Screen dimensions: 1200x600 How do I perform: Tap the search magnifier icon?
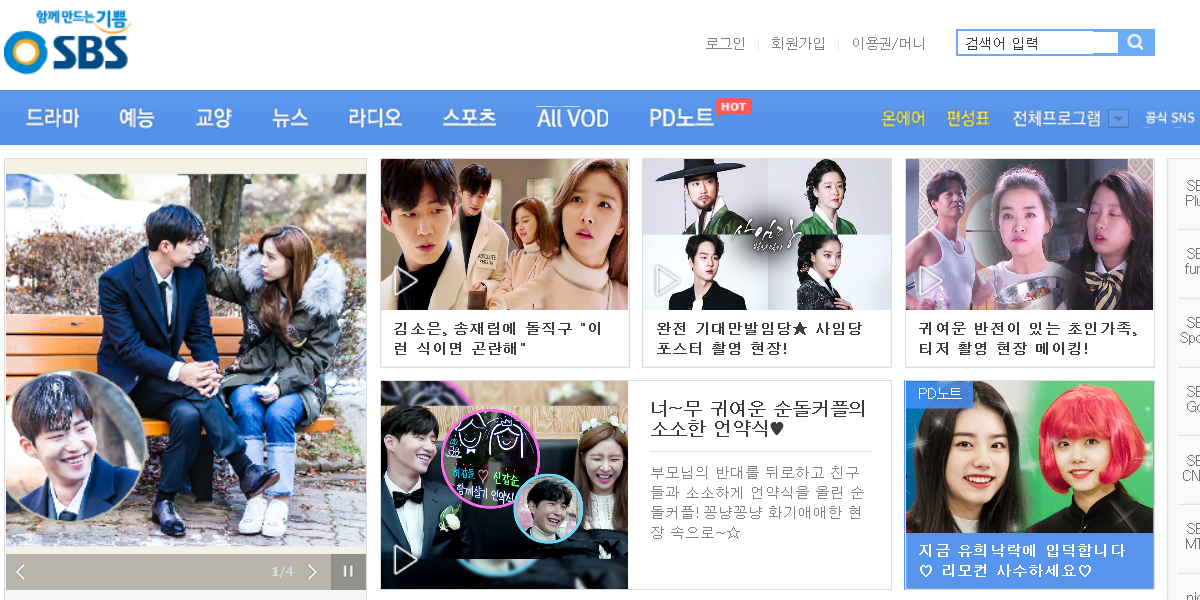(x=1135, y=42)
